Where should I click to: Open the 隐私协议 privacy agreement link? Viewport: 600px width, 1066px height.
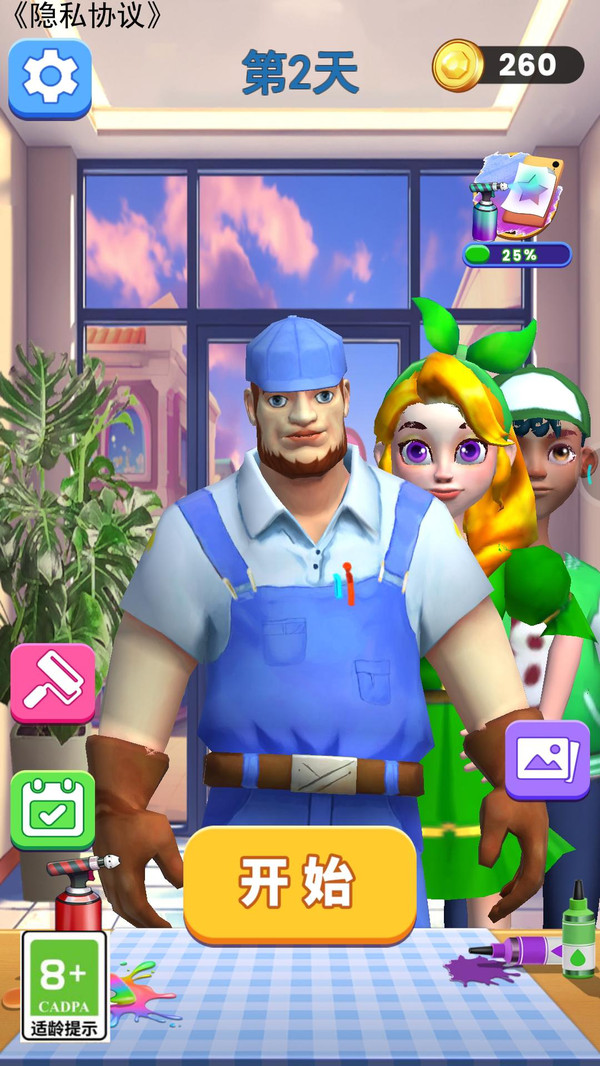(x=85, y=16)
